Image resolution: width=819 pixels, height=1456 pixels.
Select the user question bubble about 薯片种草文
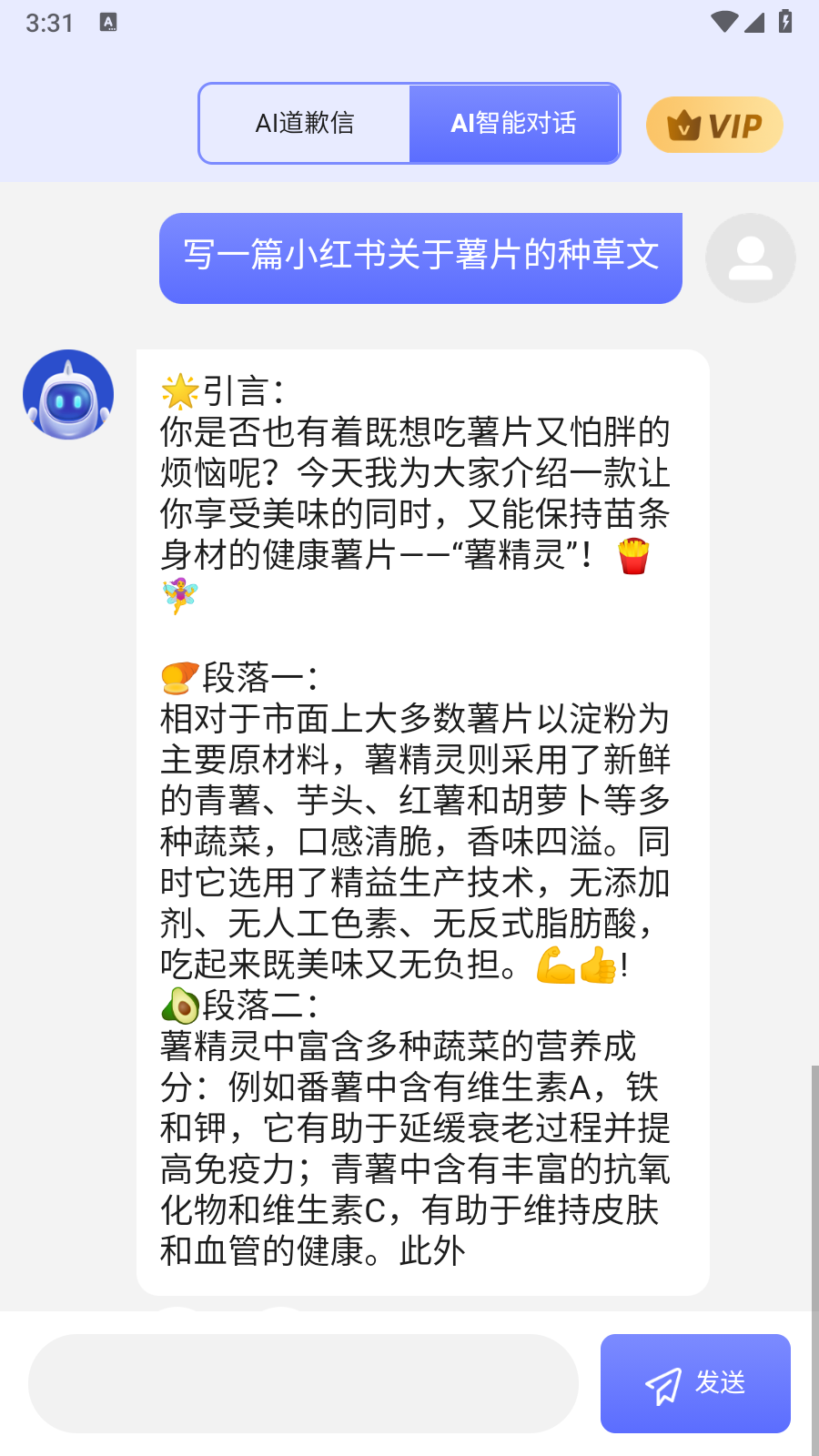pos(420,258)
